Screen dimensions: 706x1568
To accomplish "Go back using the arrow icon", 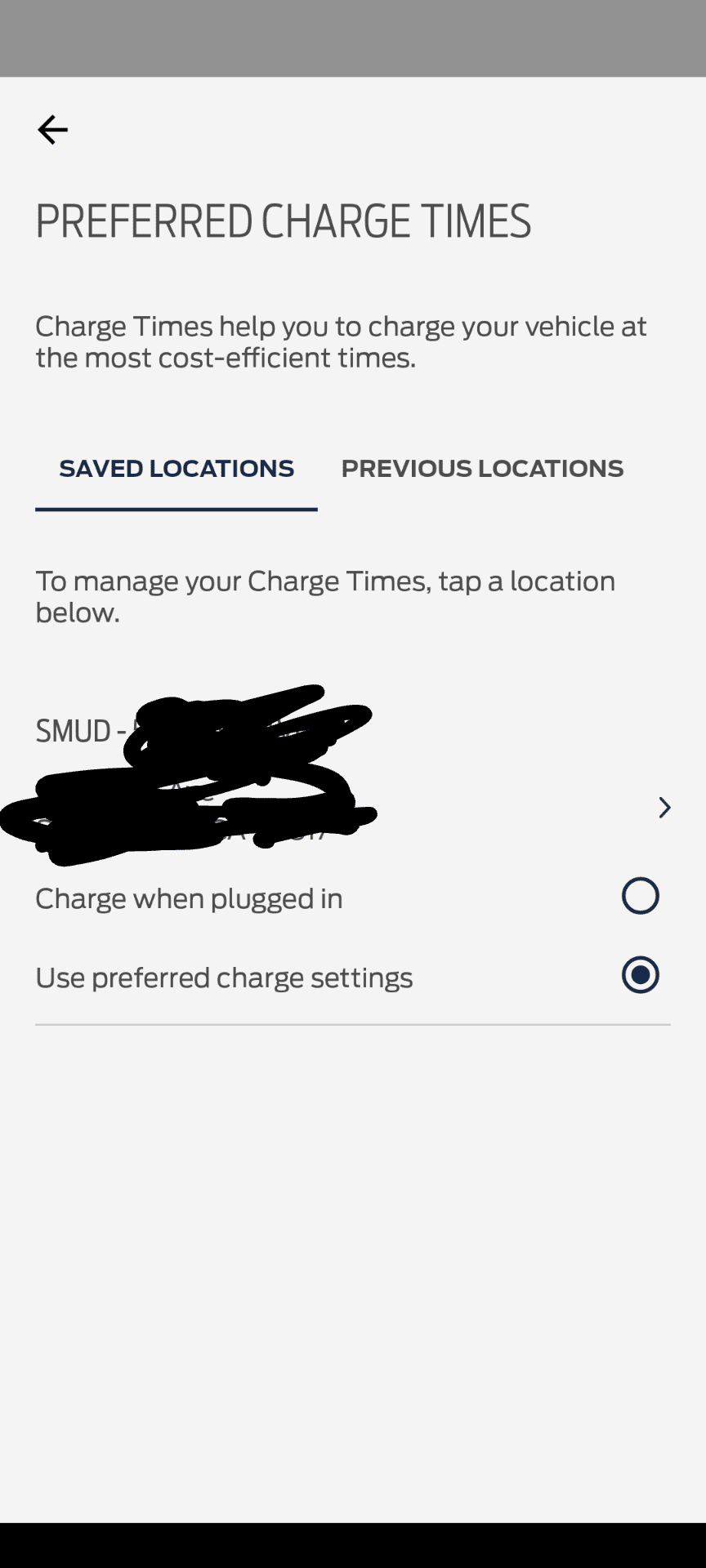I will coord(52,130).
